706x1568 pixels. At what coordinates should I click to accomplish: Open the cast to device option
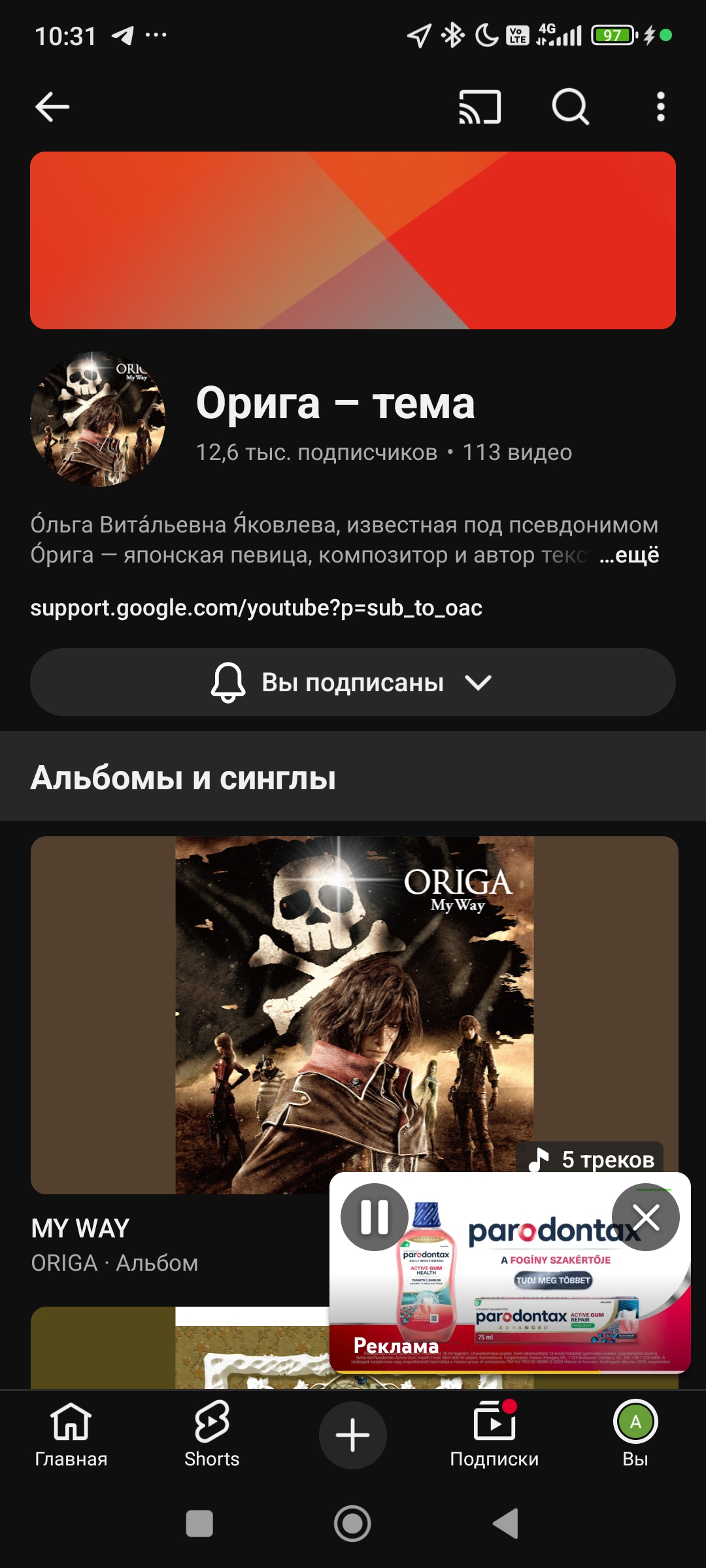[x=480, y=107]
